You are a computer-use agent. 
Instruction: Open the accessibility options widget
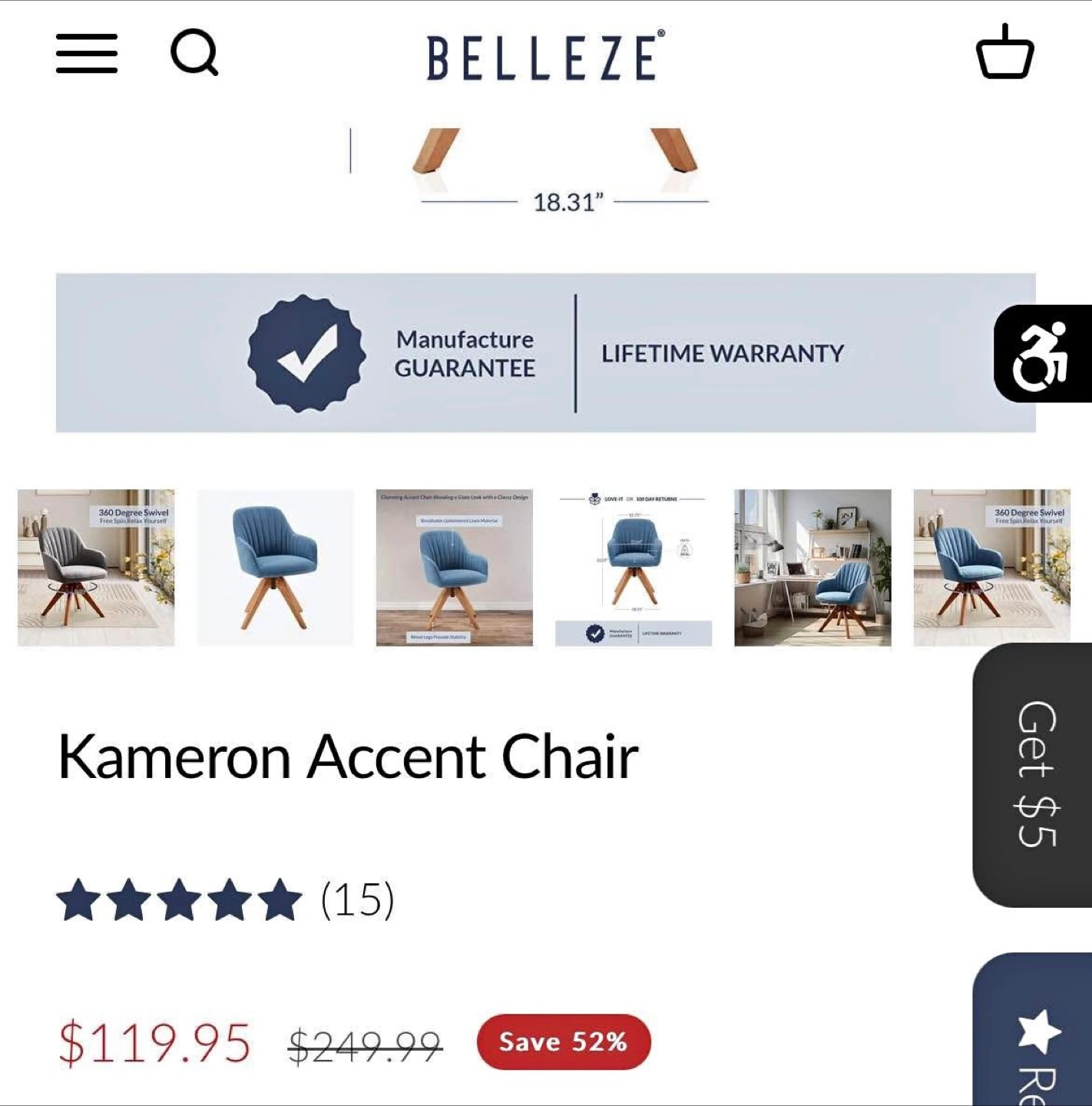pyautogui.click(x=1041, y=354)
